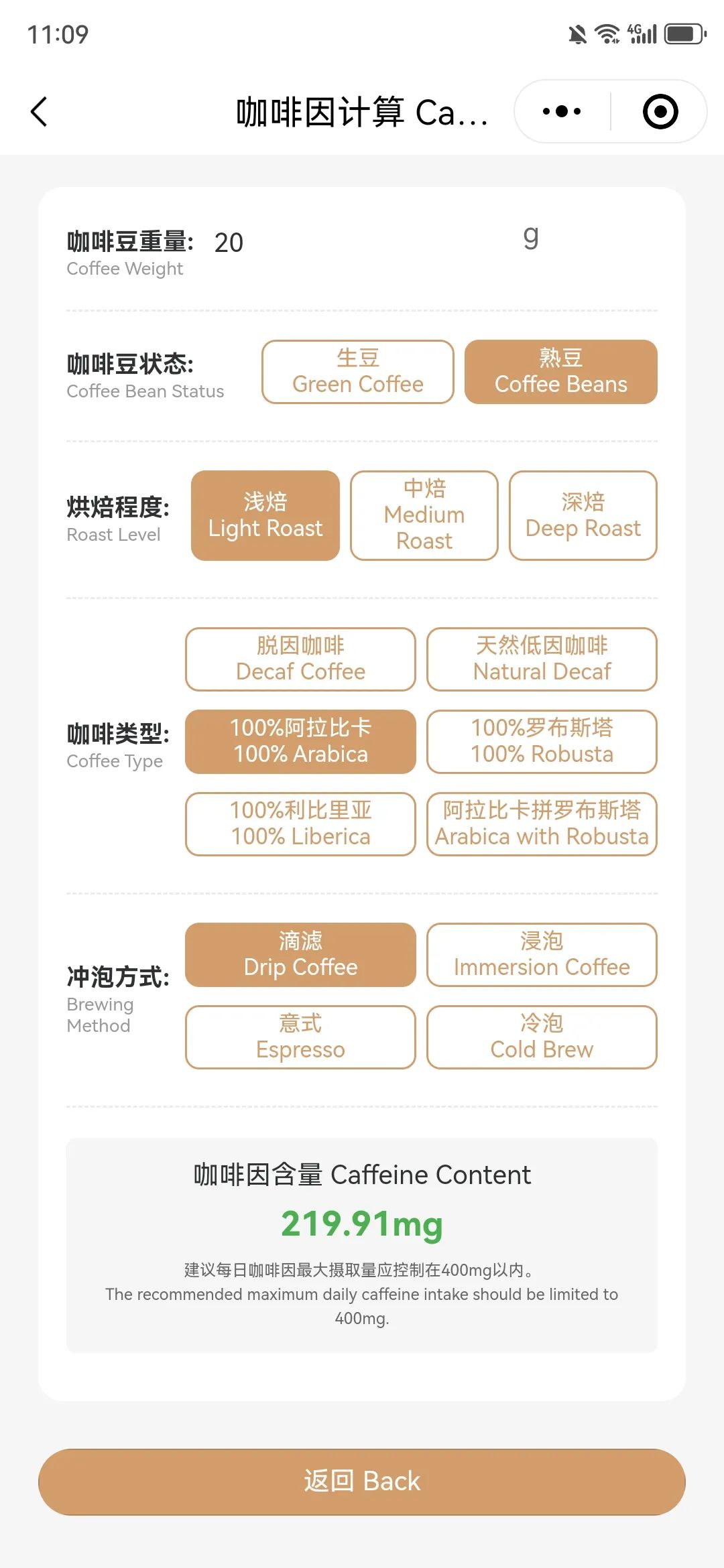This screenshot has height=1568, width=724.
Task: Select Green Coffee bean status
Action: click(x=358, y=372)
